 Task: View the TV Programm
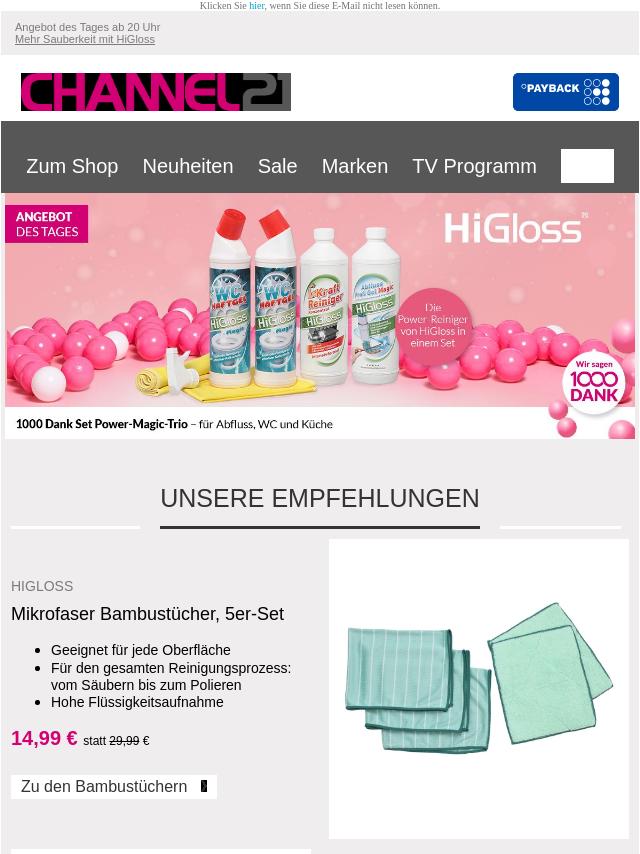point(474,166)
